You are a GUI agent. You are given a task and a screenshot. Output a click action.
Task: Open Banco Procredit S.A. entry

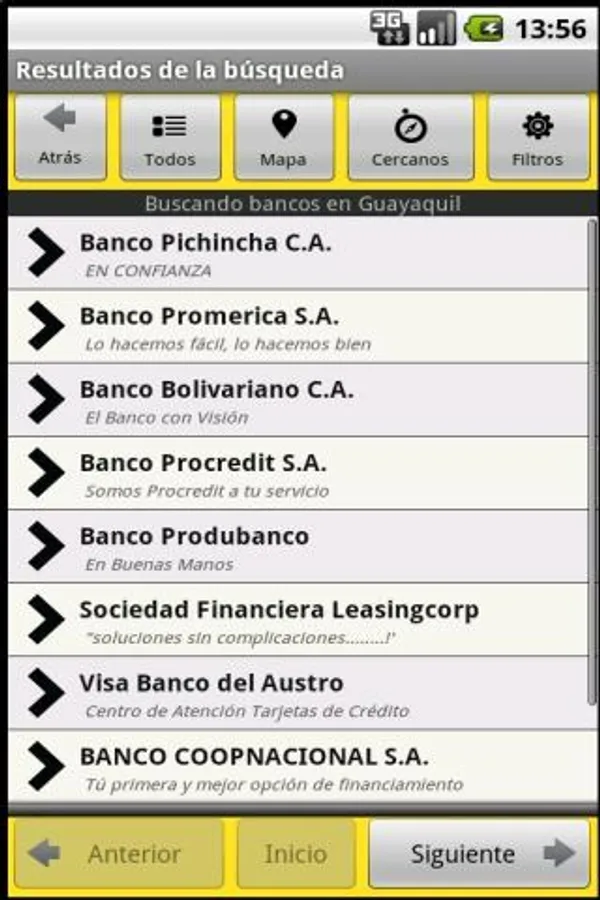coord(298,474)
